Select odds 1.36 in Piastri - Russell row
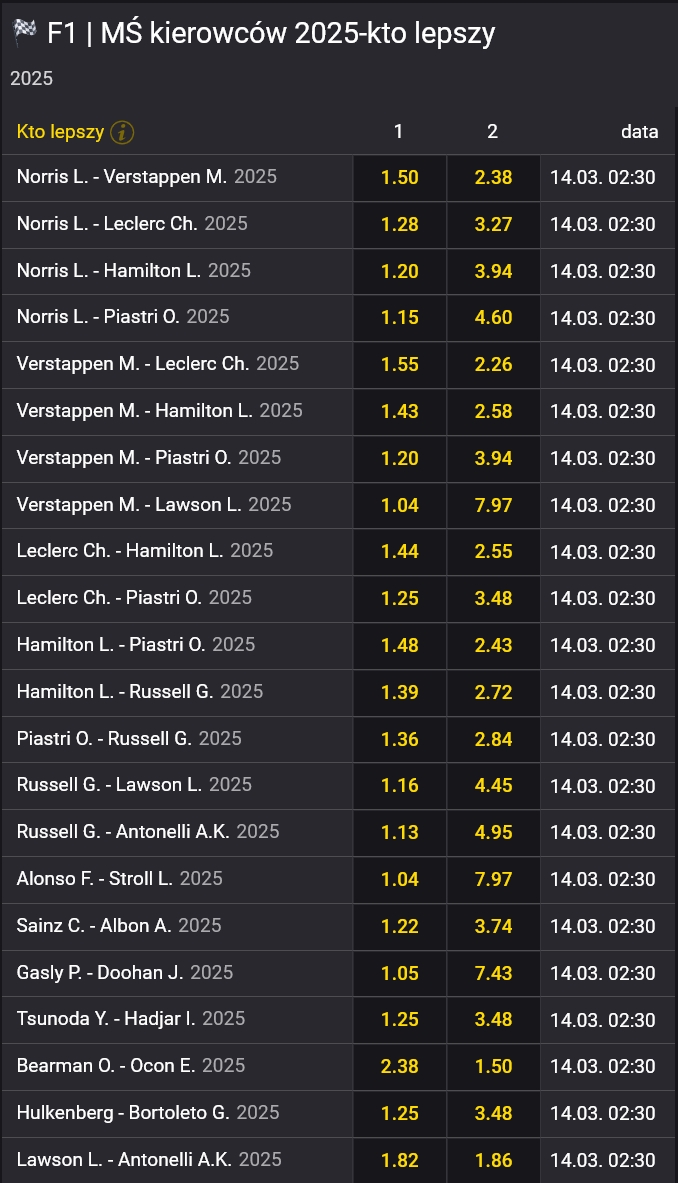678x1183 pixels. point(399,739)
